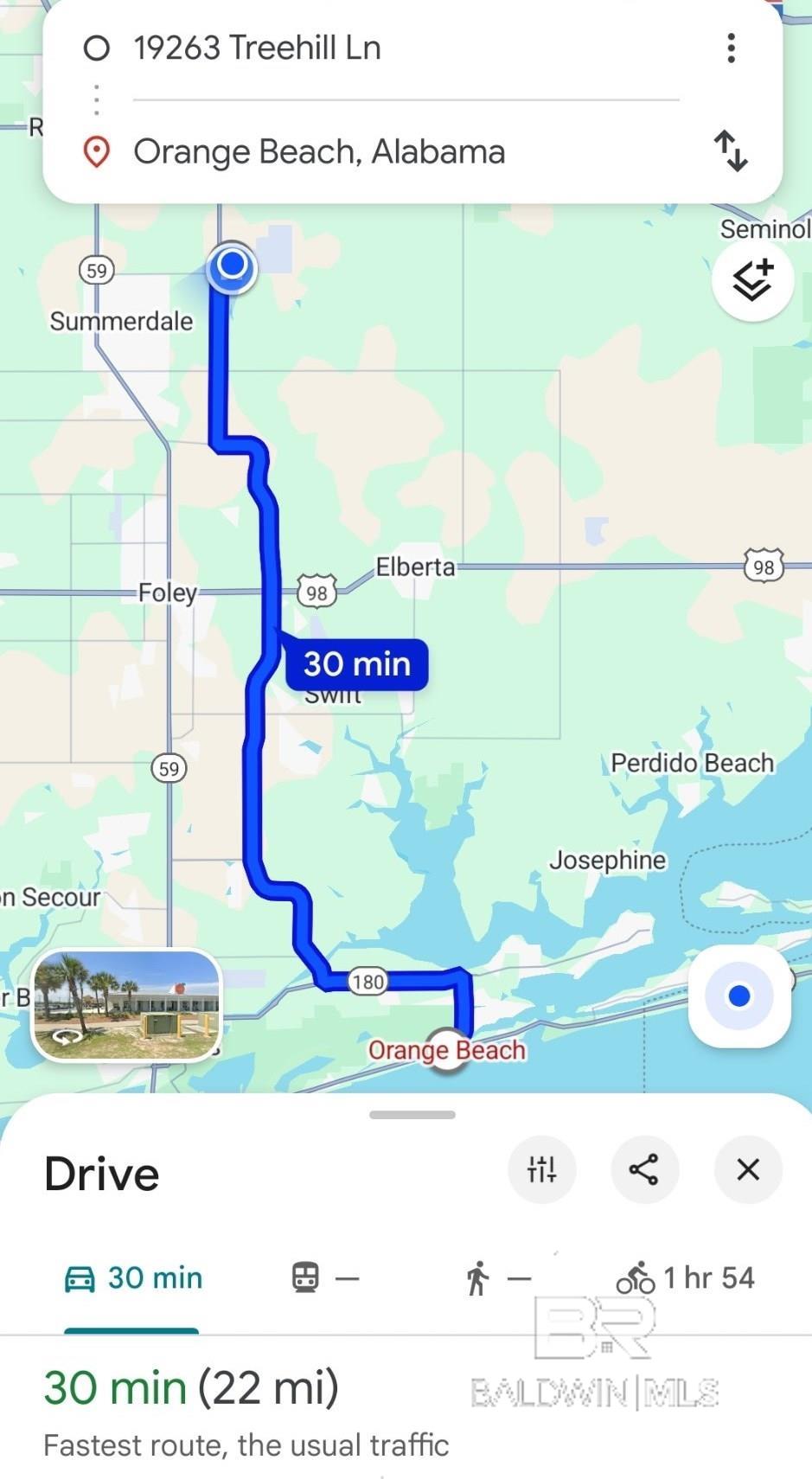The height and width of the screenshot is (1479, 812).
Task: Open the map layers button
Action: click(752, 280)
